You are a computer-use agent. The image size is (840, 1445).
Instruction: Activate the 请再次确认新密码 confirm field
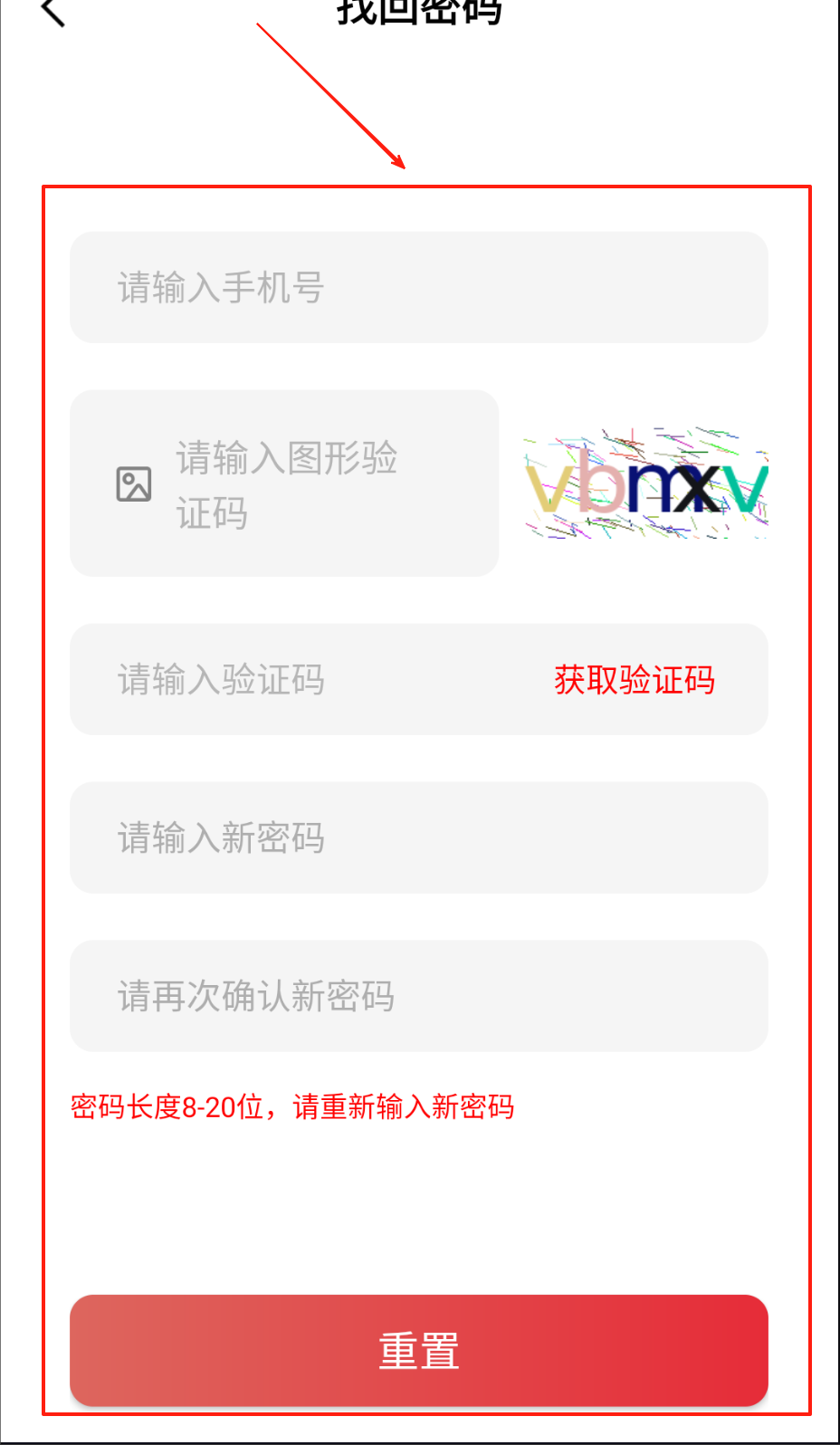tap(418, 996)
